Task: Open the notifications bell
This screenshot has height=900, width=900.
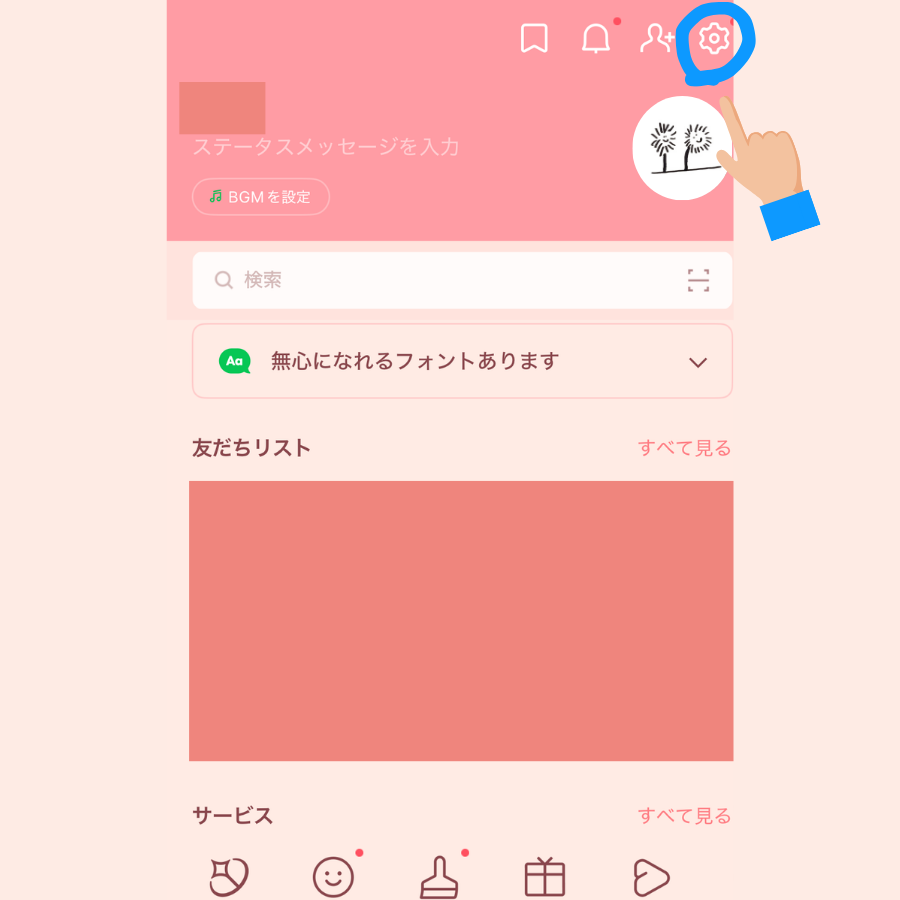Action: 596,39
